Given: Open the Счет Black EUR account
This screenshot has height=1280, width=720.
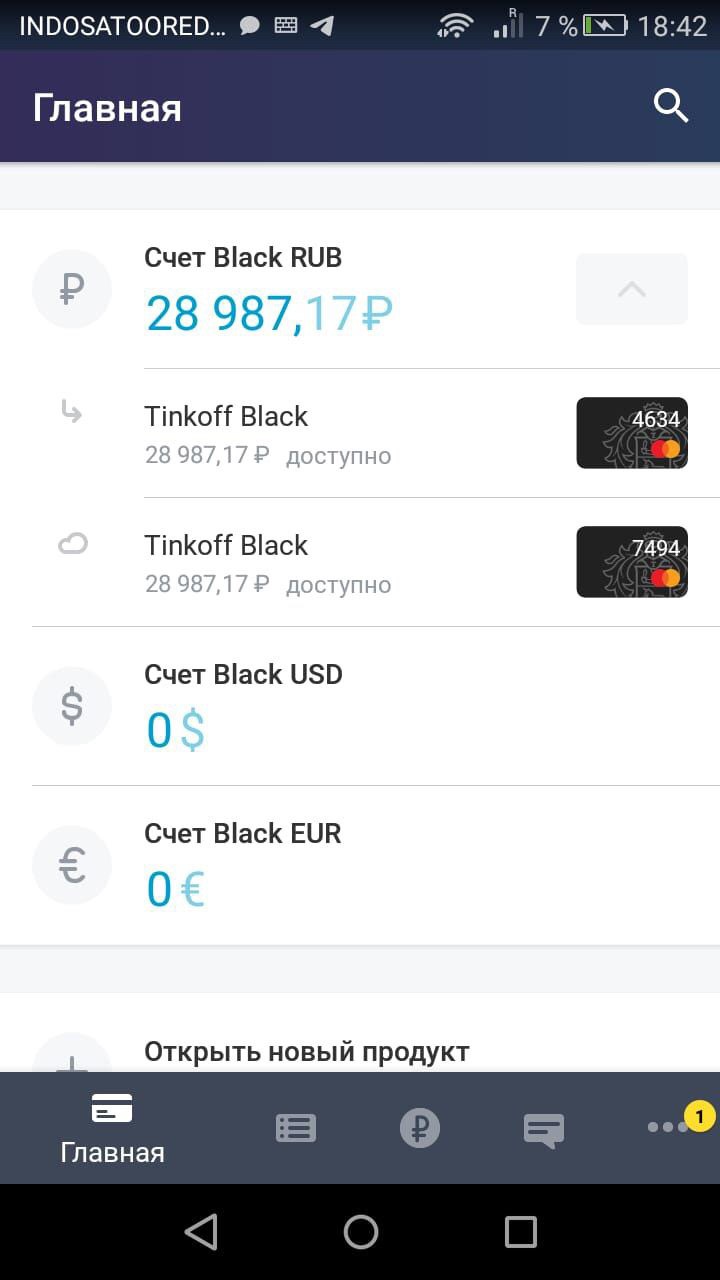Looking at the screenshot, I should point(360,865).
